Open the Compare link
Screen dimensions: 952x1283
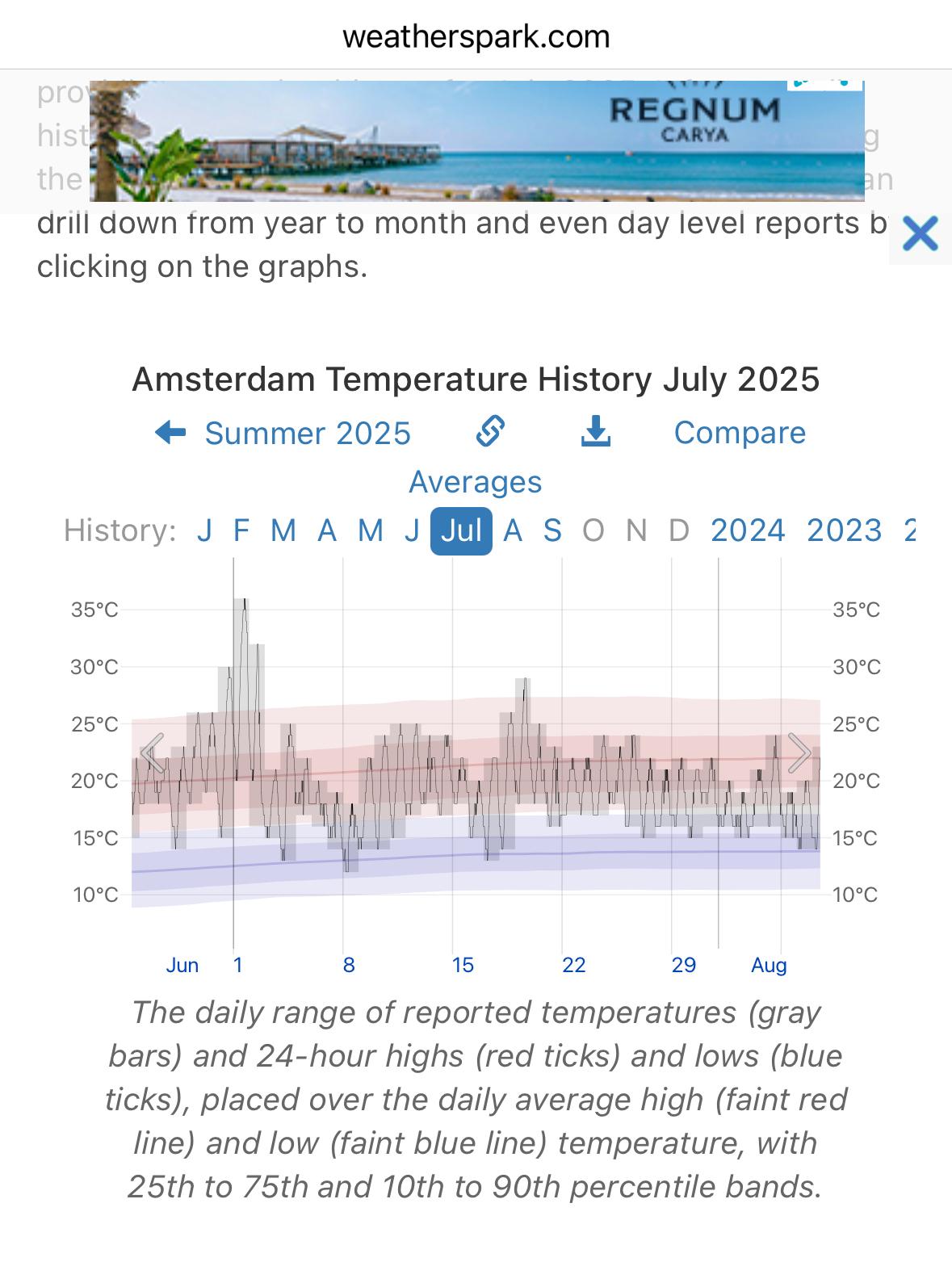[x=740, y=433]
